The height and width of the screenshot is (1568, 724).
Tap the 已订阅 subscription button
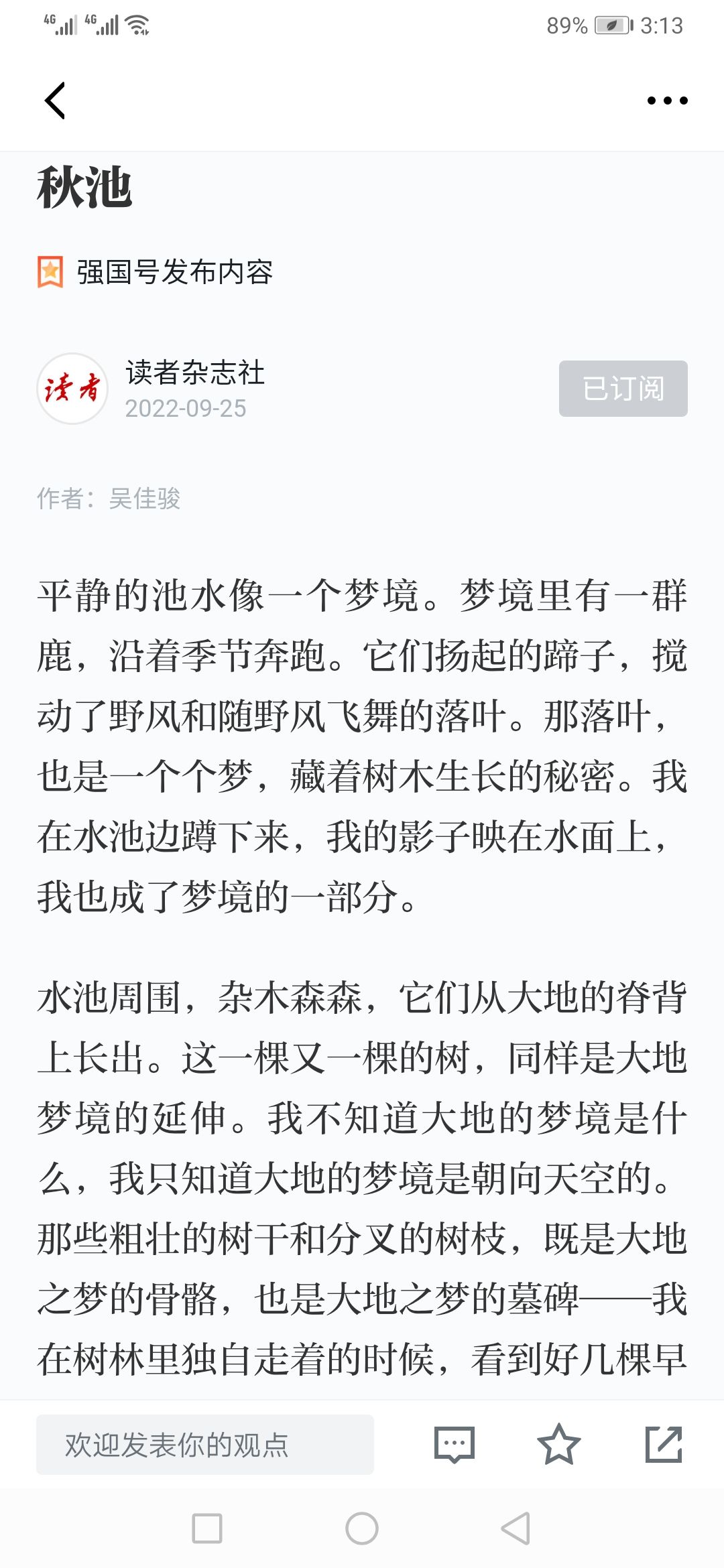(x=623, y=389)
